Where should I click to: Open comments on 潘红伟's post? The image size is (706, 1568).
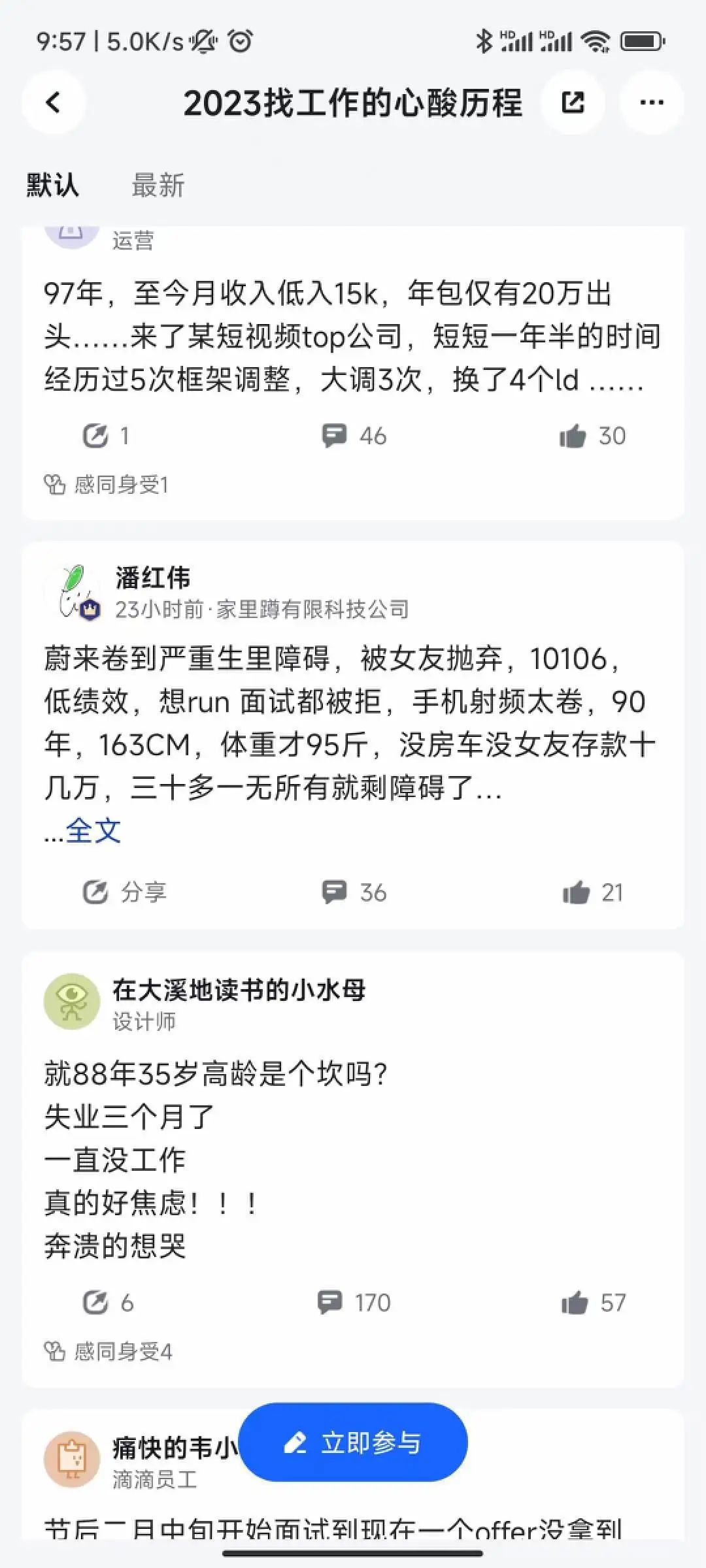coord(354,892)
